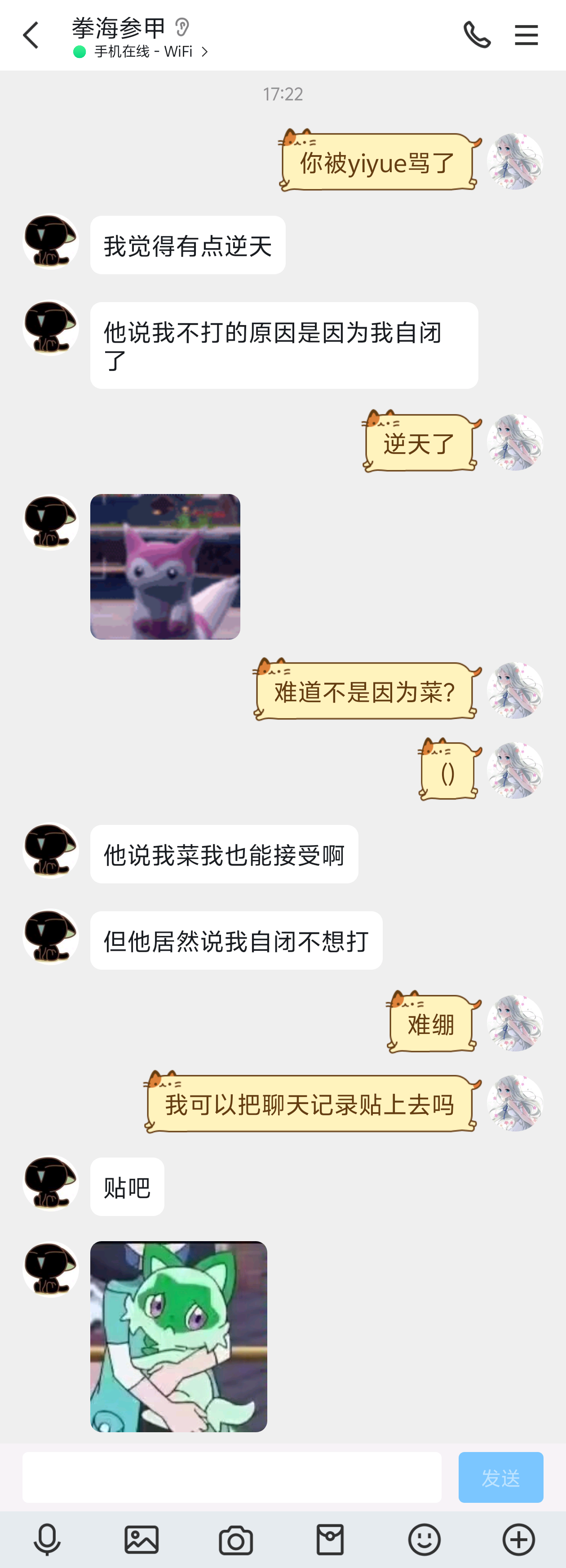Start a voice call with 拳海参甲

point(477,35)
